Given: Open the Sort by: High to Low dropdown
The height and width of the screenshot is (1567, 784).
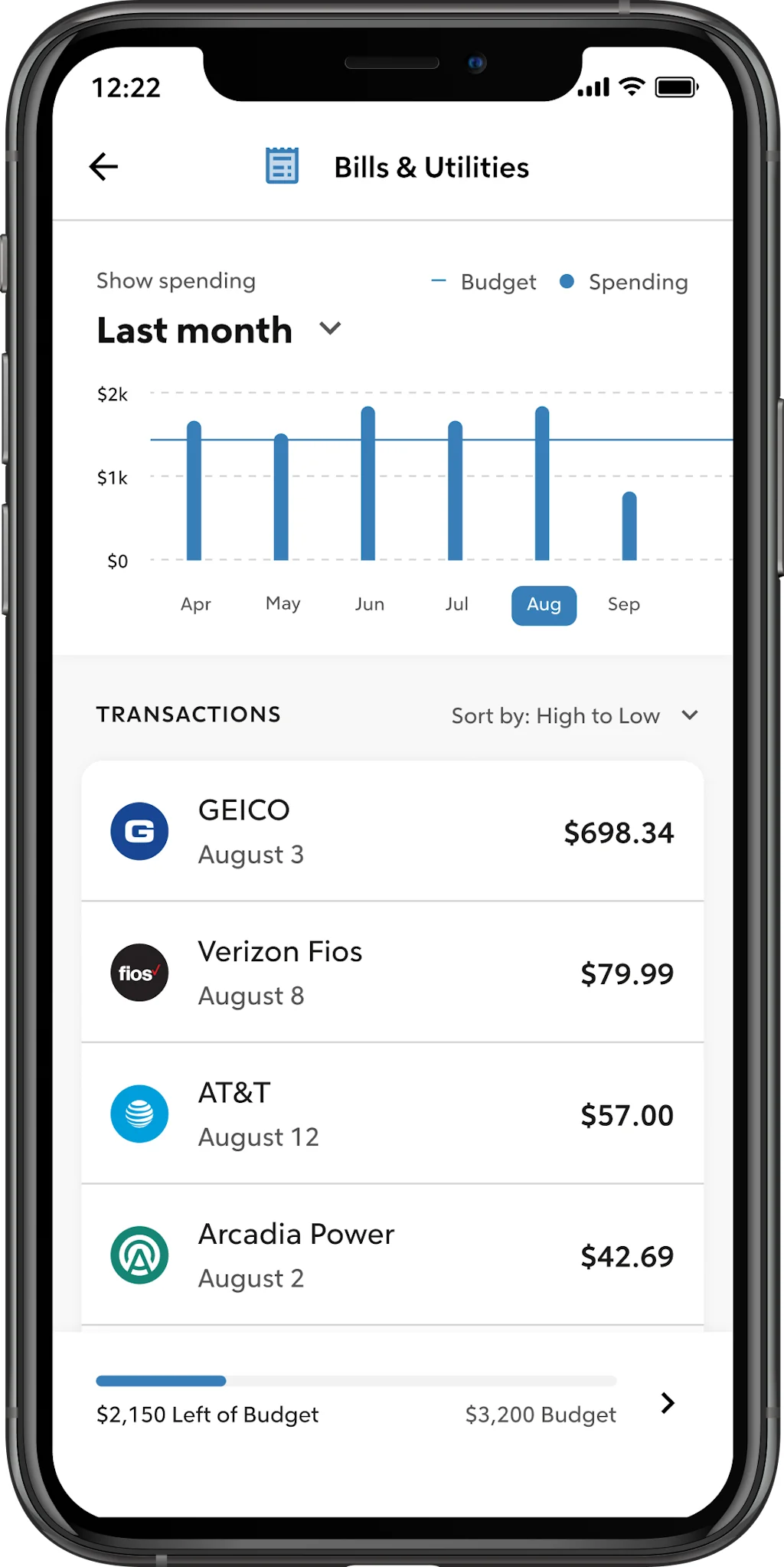Looking at the screenshot, I should [x=575, y=715].
